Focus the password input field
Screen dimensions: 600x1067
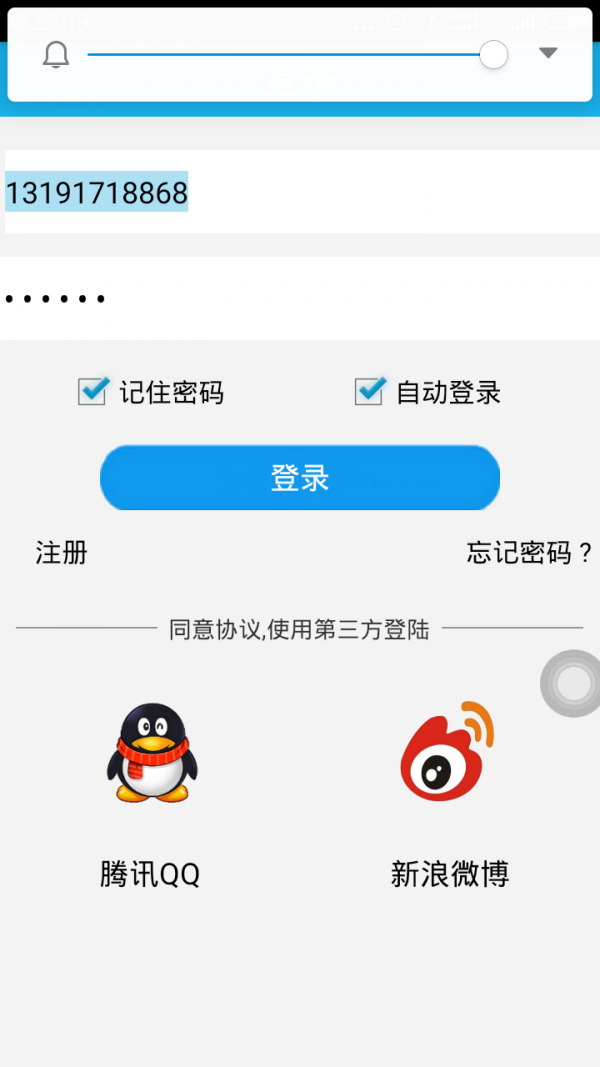click(300, 298)
